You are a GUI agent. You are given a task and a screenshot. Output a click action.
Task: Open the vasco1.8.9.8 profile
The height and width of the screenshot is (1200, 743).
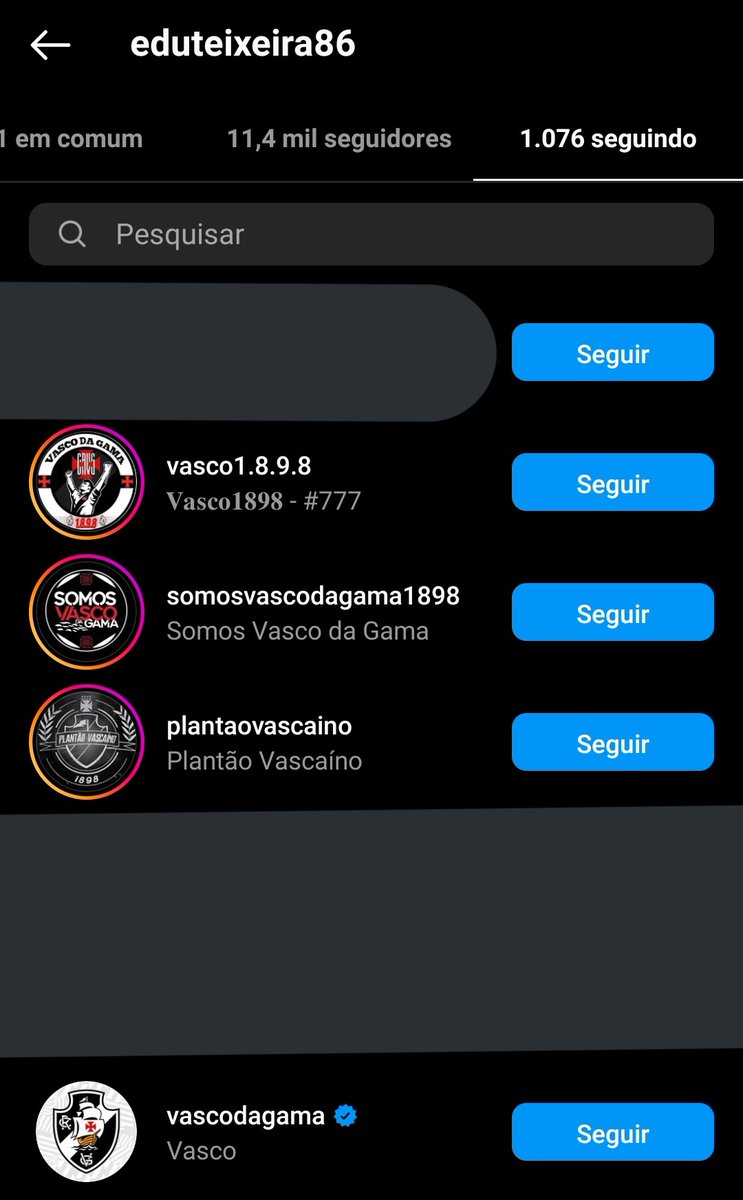tap(239, 467)
